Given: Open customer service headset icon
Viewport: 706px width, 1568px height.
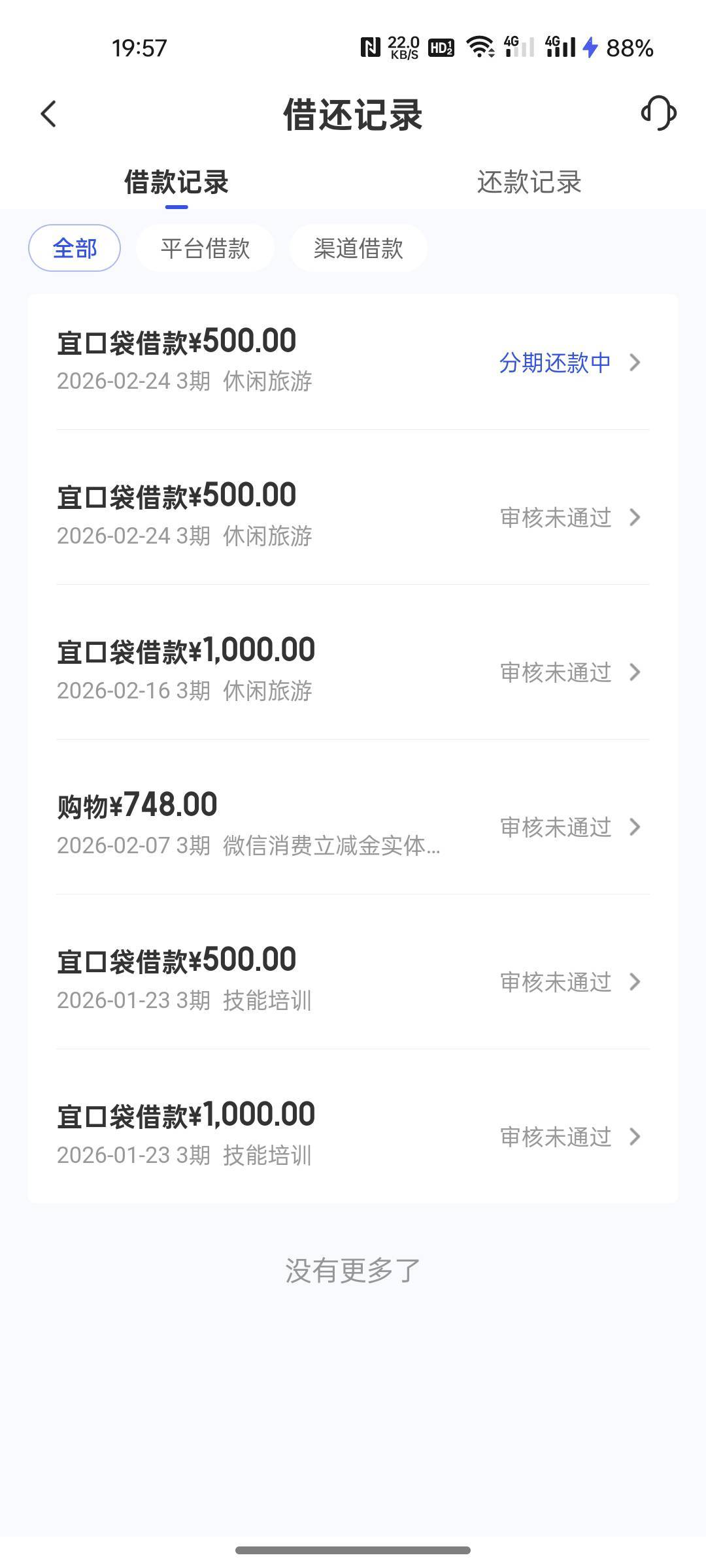Looking at the screenshot, I should pyautogui.click(x=658, y=114).
